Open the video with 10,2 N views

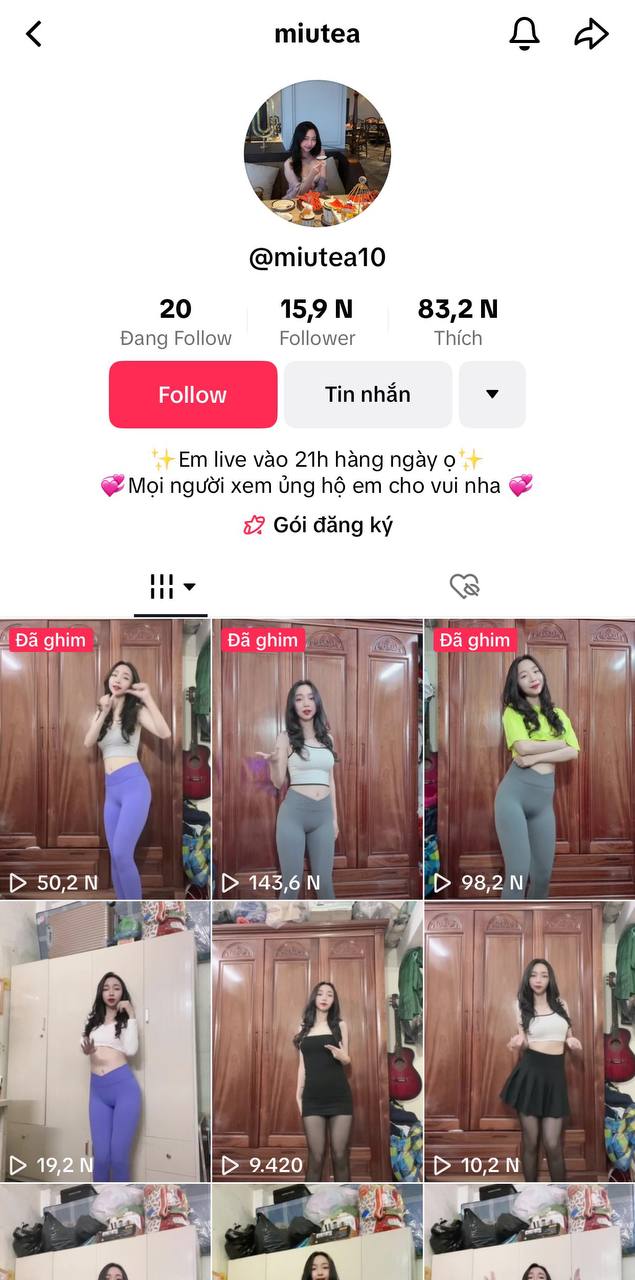529,1040
